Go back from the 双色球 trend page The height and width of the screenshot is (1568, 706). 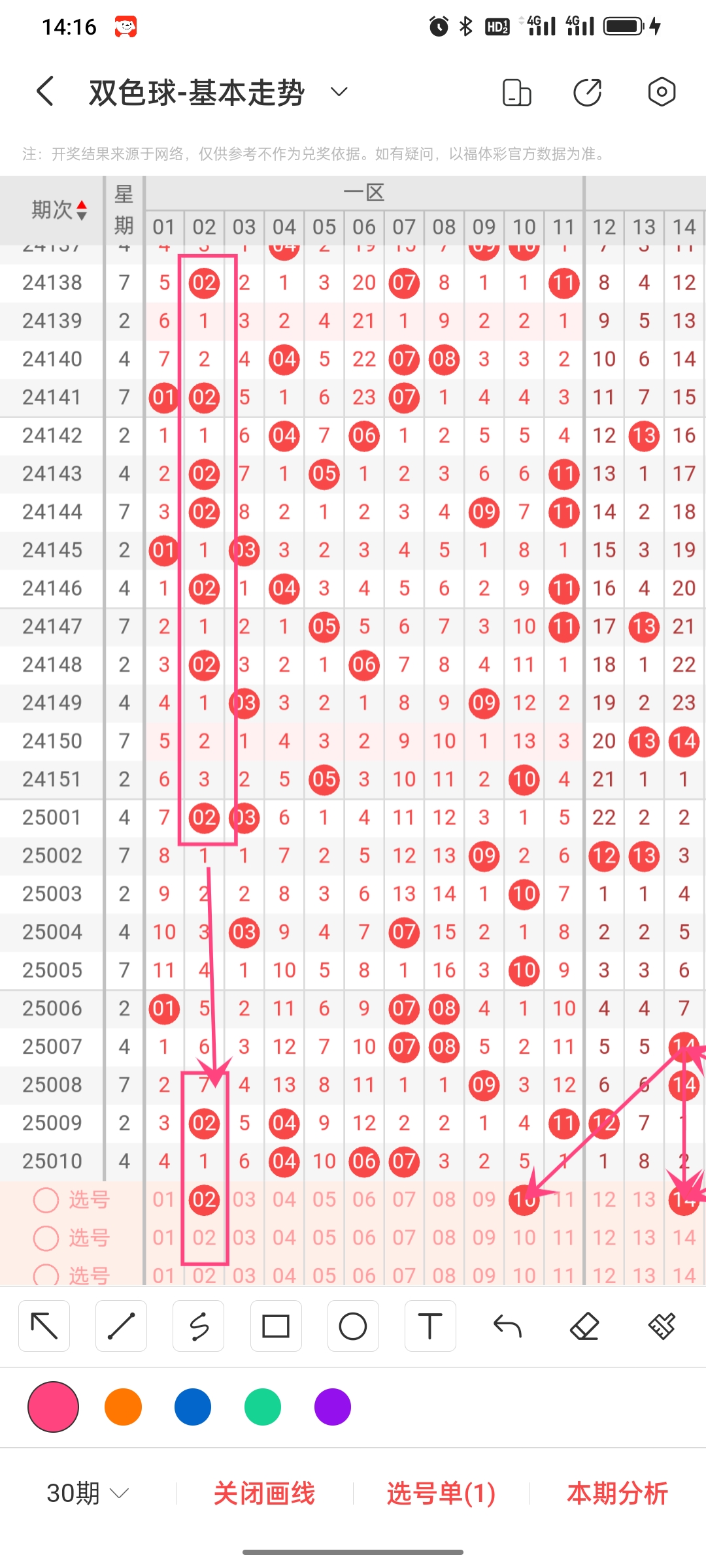pos(45,91)
